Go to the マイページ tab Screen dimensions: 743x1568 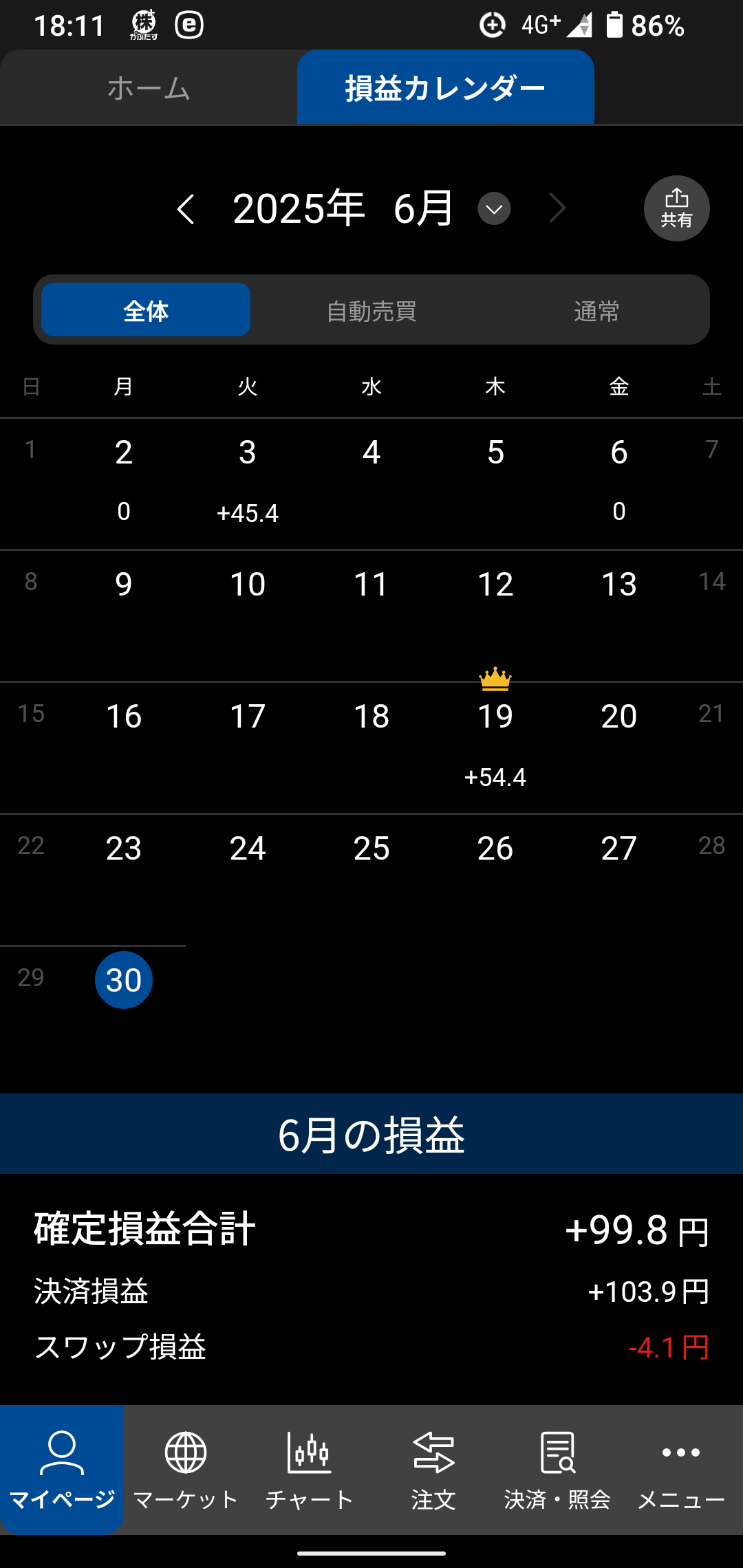(62, 1470)
